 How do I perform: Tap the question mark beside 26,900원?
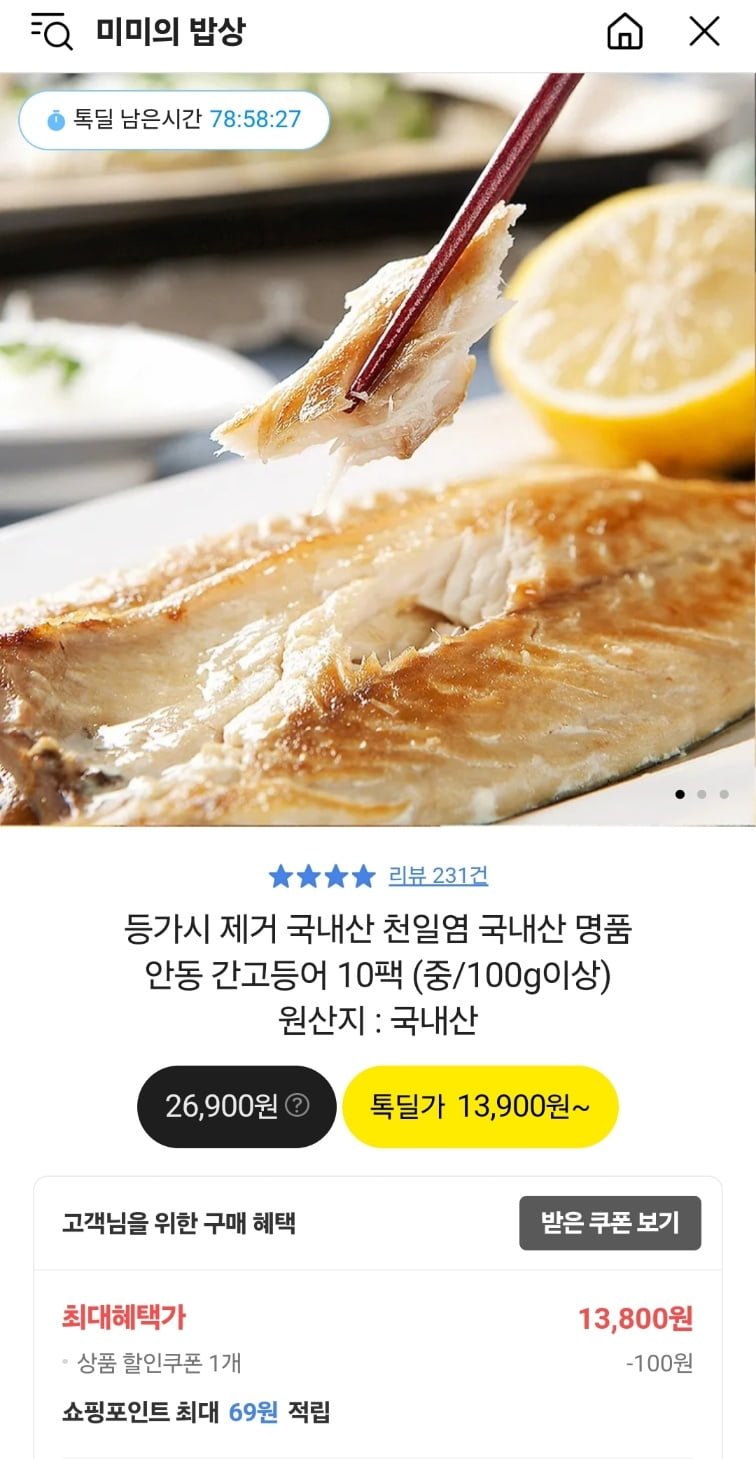(x=297, y=1106)
